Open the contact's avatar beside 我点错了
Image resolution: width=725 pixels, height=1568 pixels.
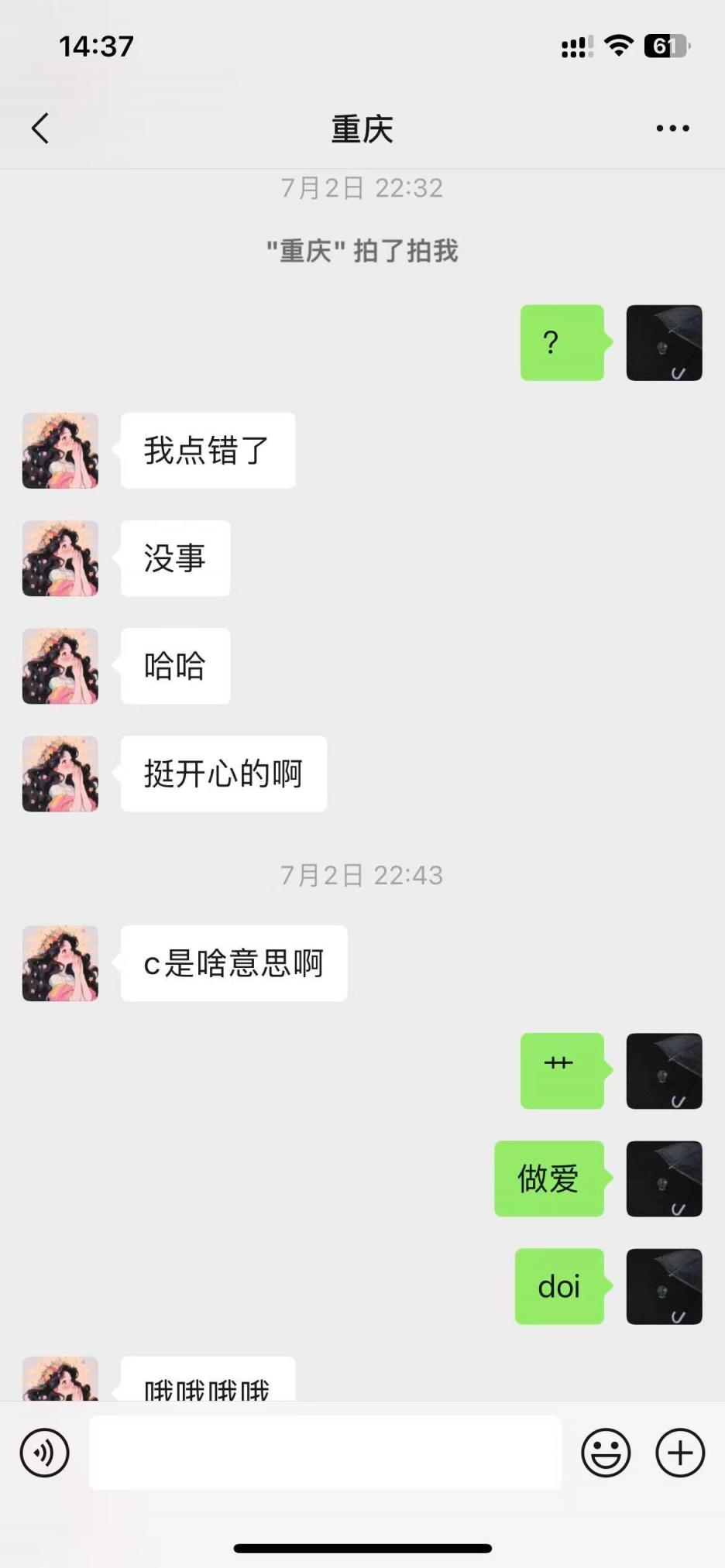[x=60, y=451]
